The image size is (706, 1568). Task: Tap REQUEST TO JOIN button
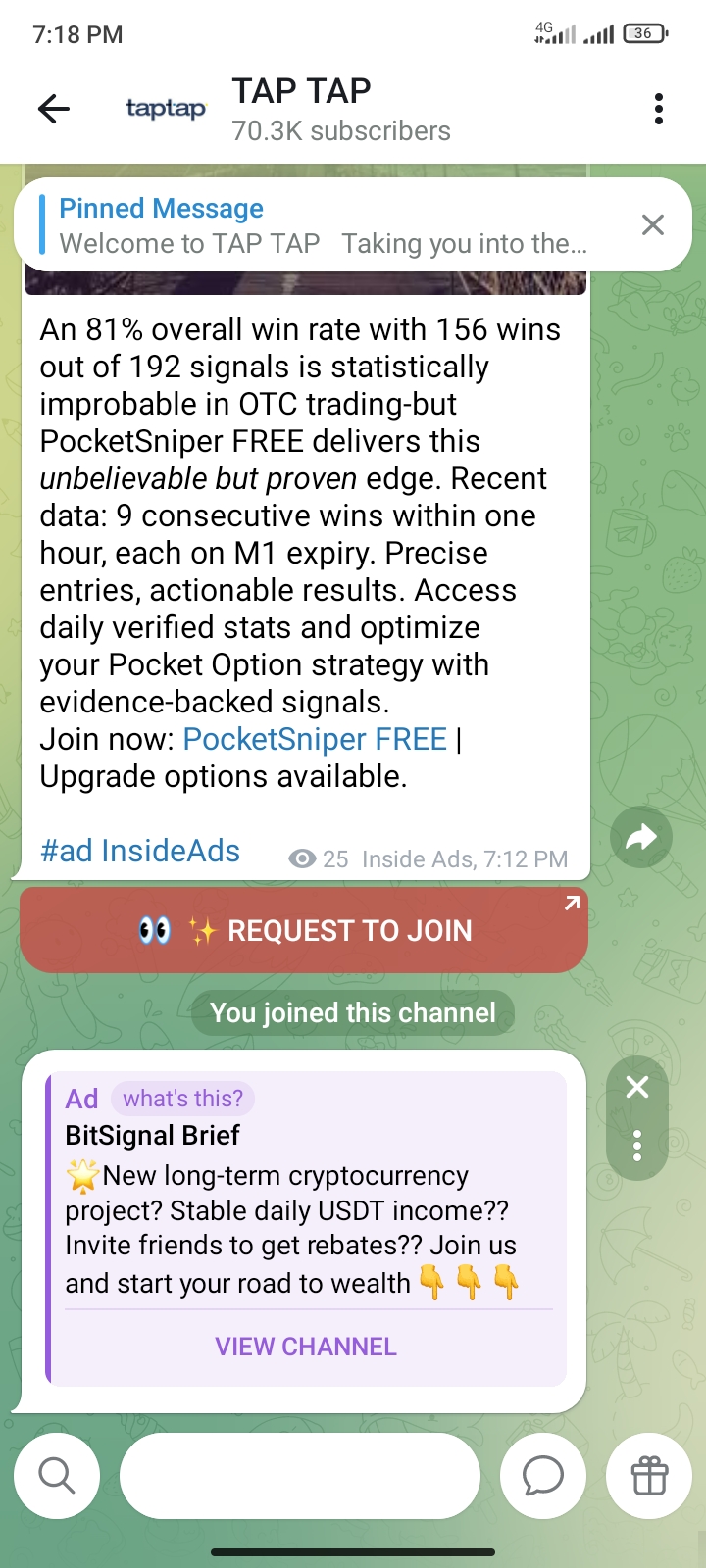coord(304,930)
